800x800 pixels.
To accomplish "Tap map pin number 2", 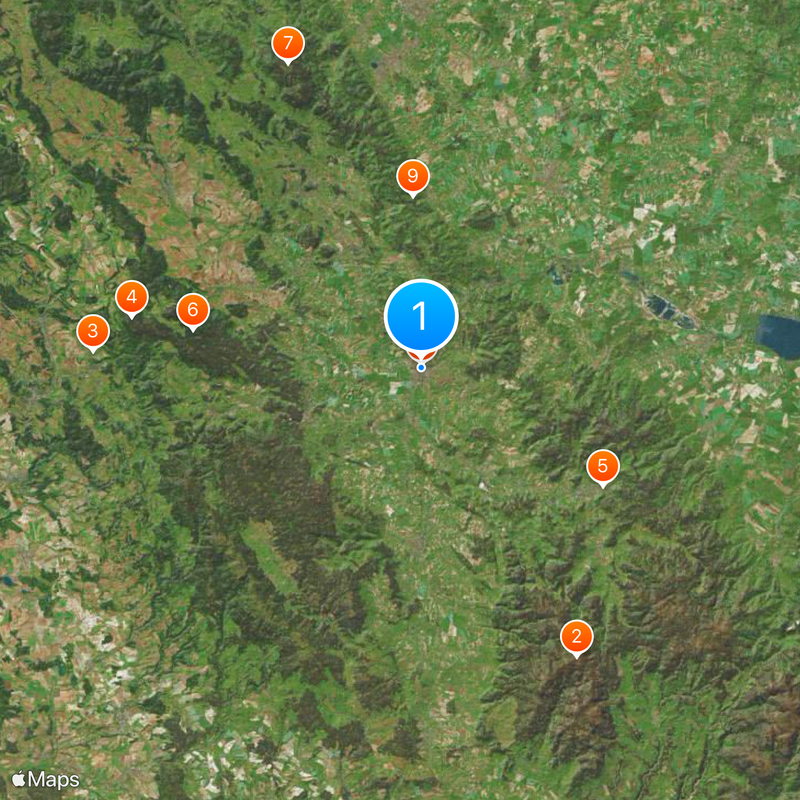I will point(576,636).
